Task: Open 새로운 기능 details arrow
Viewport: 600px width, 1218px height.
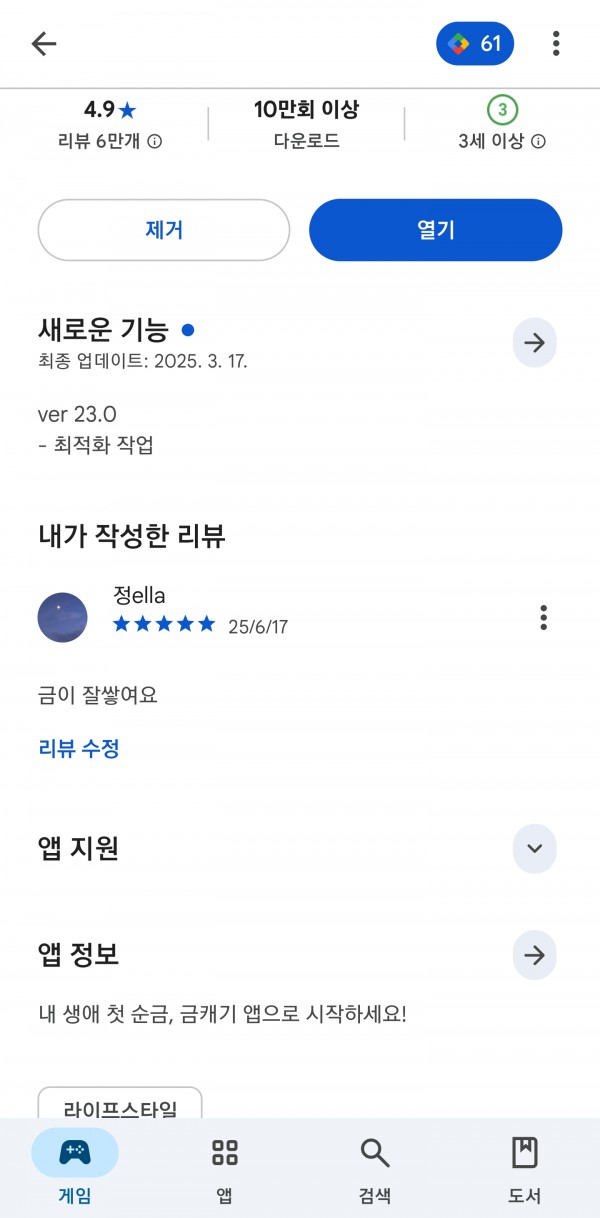Action: [x=534, y=343]
